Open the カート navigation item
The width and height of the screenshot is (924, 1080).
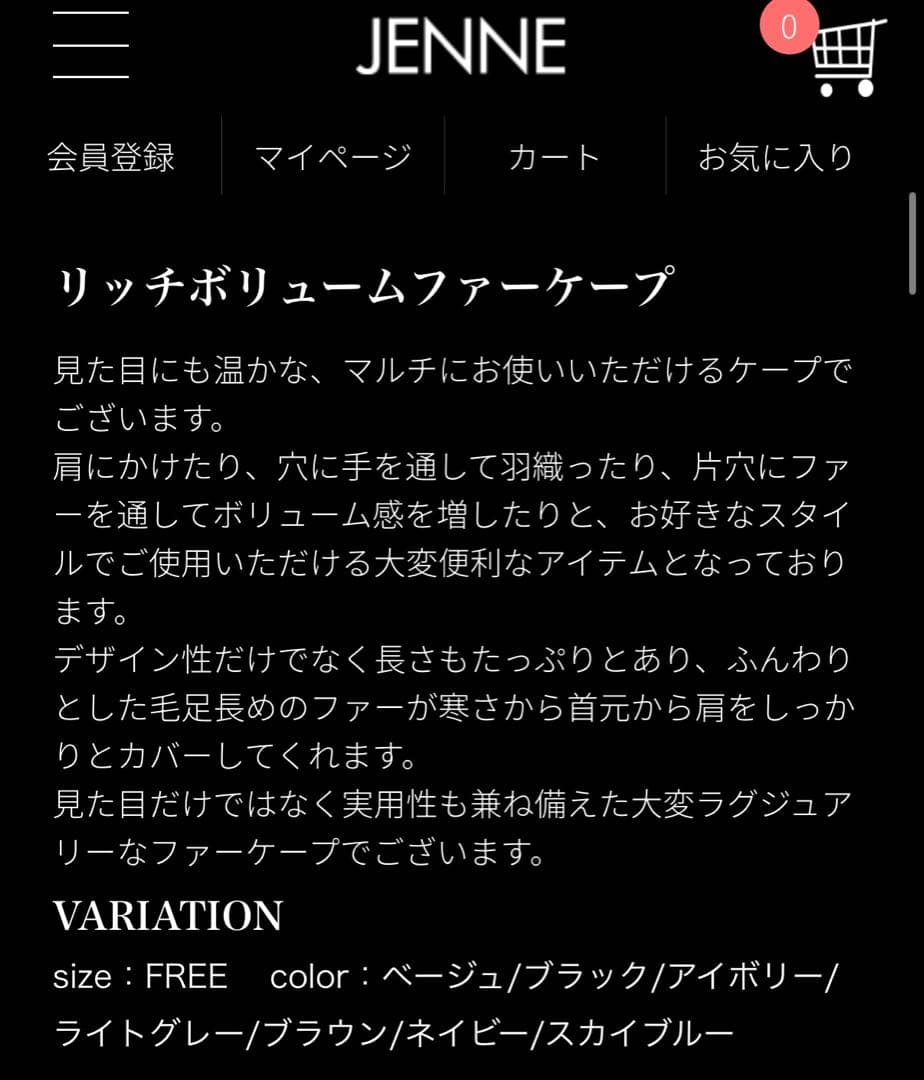click(553, 157)
